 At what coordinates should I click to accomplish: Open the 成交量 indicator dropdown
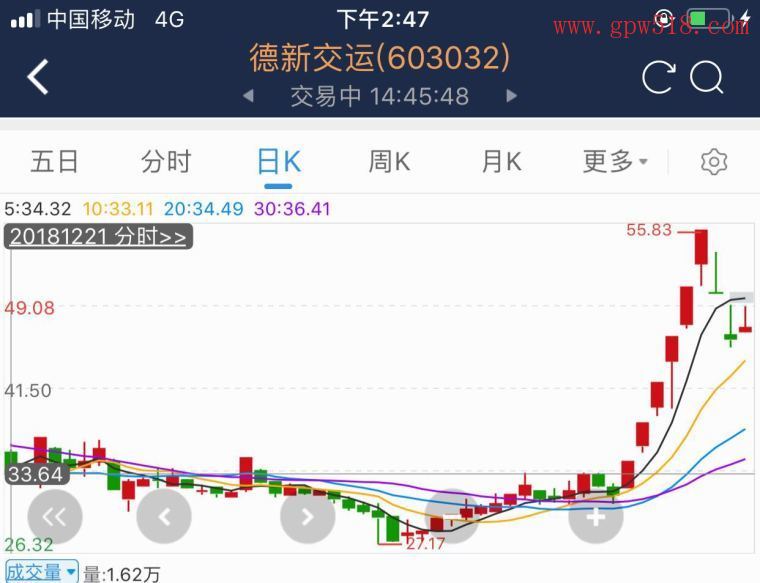pos(42,573)
